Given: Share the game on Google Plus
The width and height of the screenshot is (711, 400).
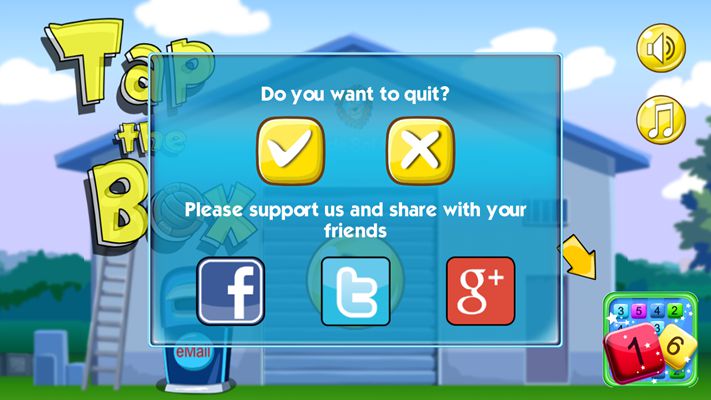Looking at the screenshot, I should (480, 291).
